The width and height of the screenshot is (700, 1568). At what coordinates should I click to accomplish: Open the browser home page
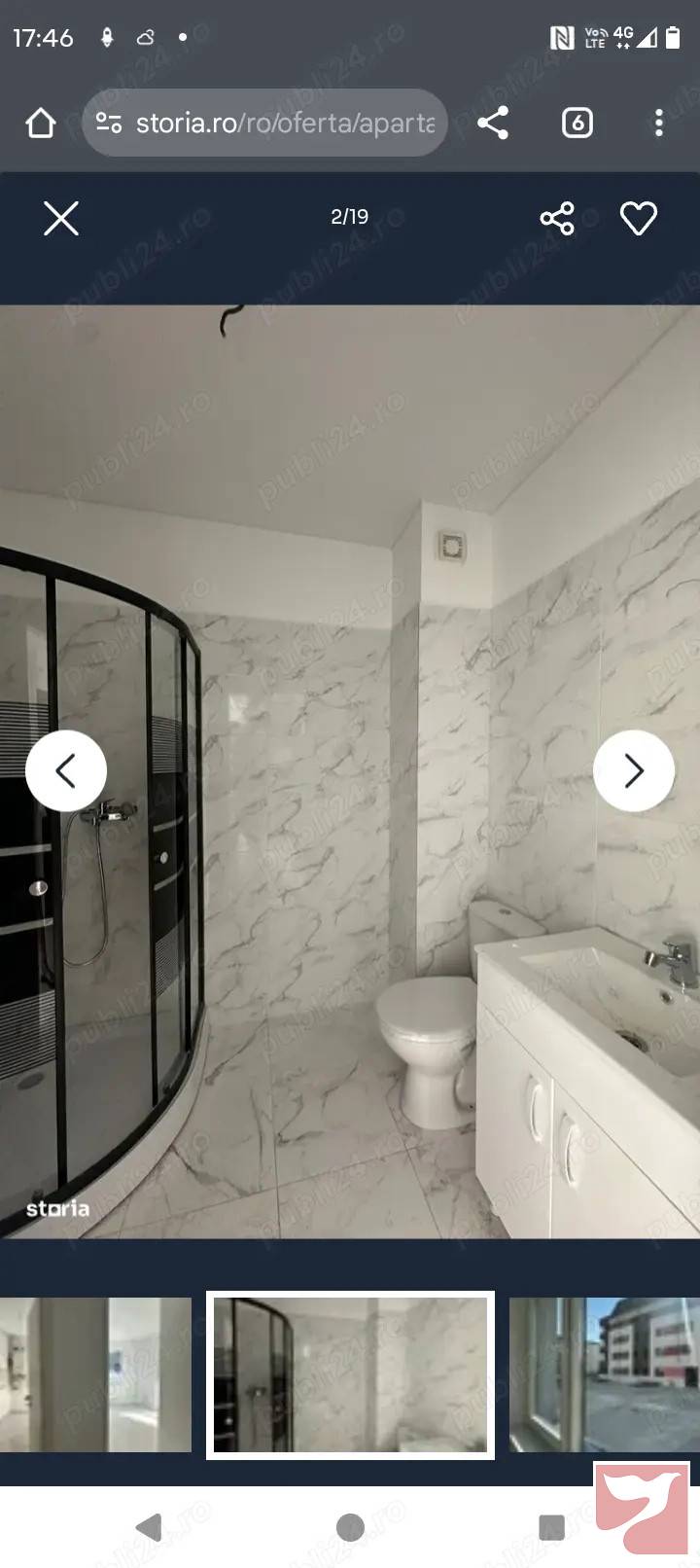(x=41, y=123)
